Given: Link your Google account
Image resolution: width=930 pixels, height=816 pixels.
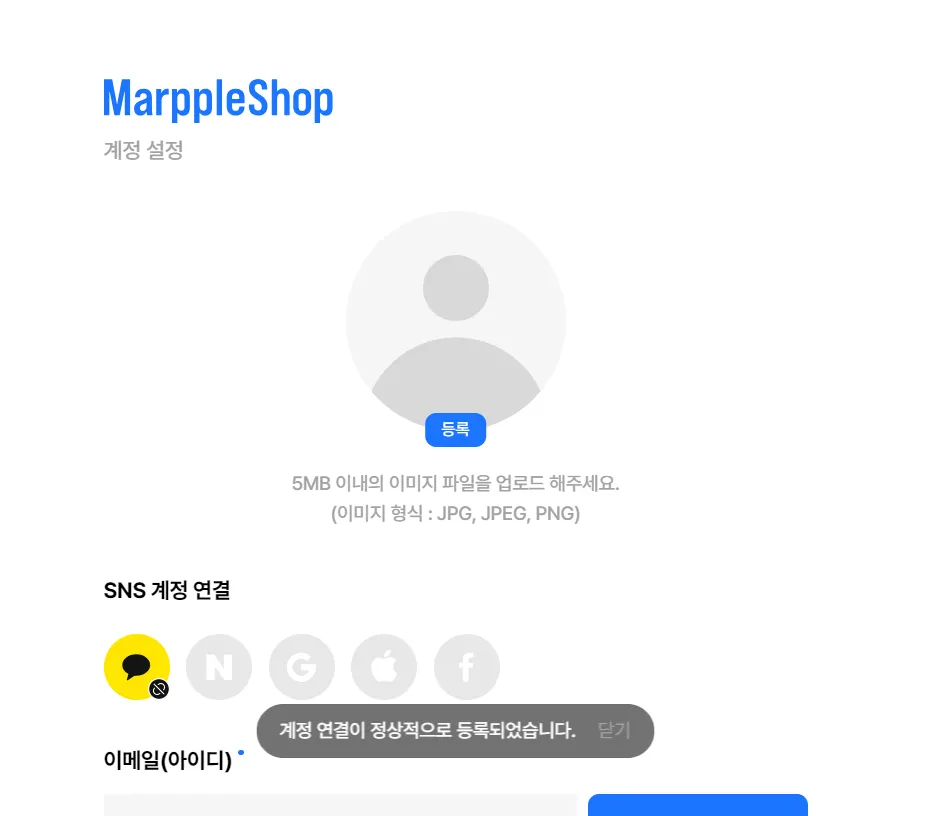Looking at the screenshot, I should tap(301, 667).
